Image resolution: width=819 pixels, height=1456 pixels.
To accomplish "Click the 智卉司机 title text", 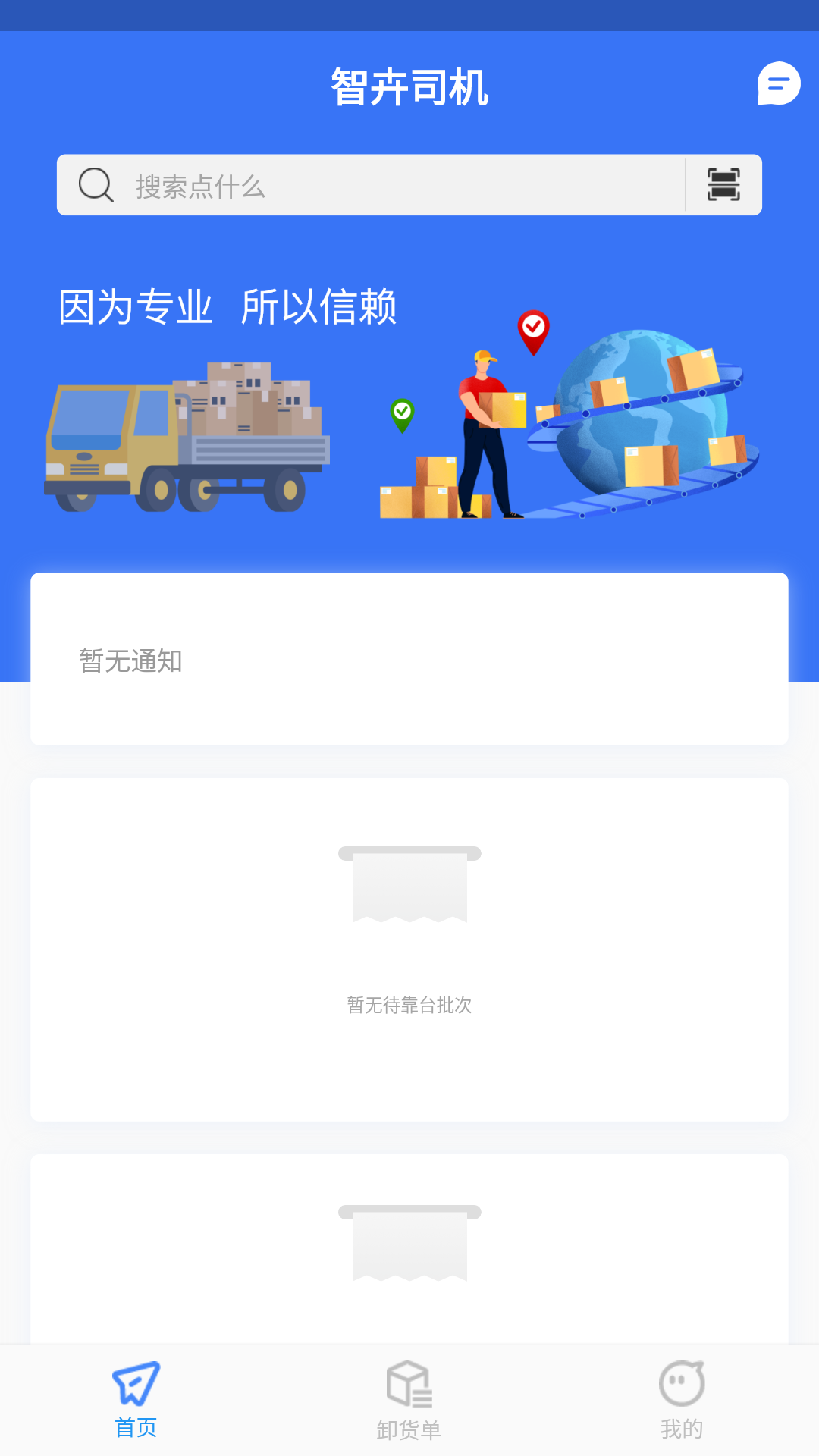I will point(409,86).
